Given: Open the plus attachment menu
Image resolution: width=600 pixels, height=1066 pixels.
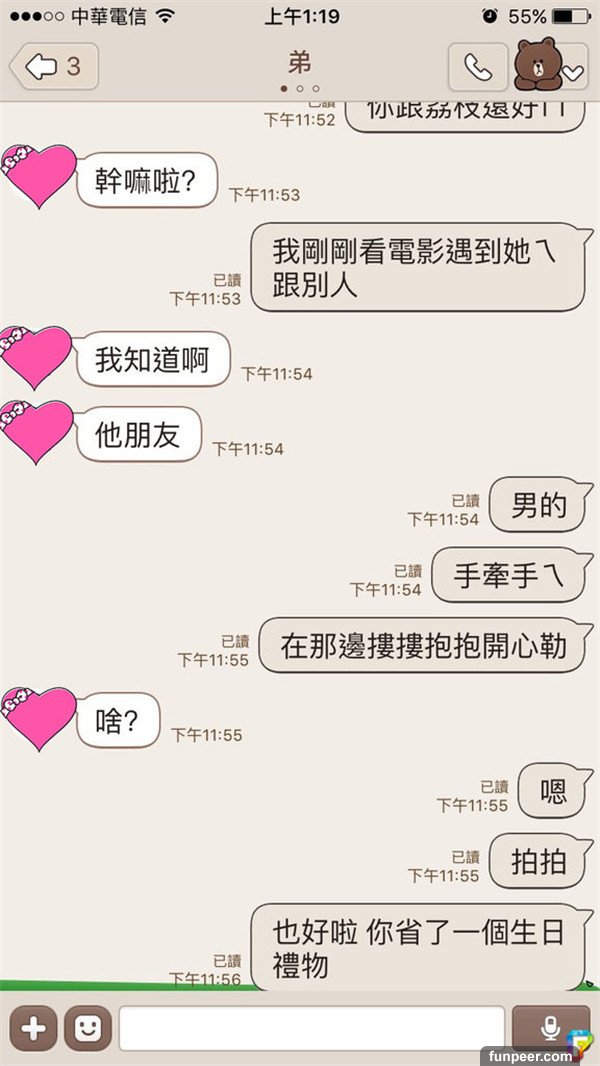Looking at the screenshot, I should point(33,1029).
